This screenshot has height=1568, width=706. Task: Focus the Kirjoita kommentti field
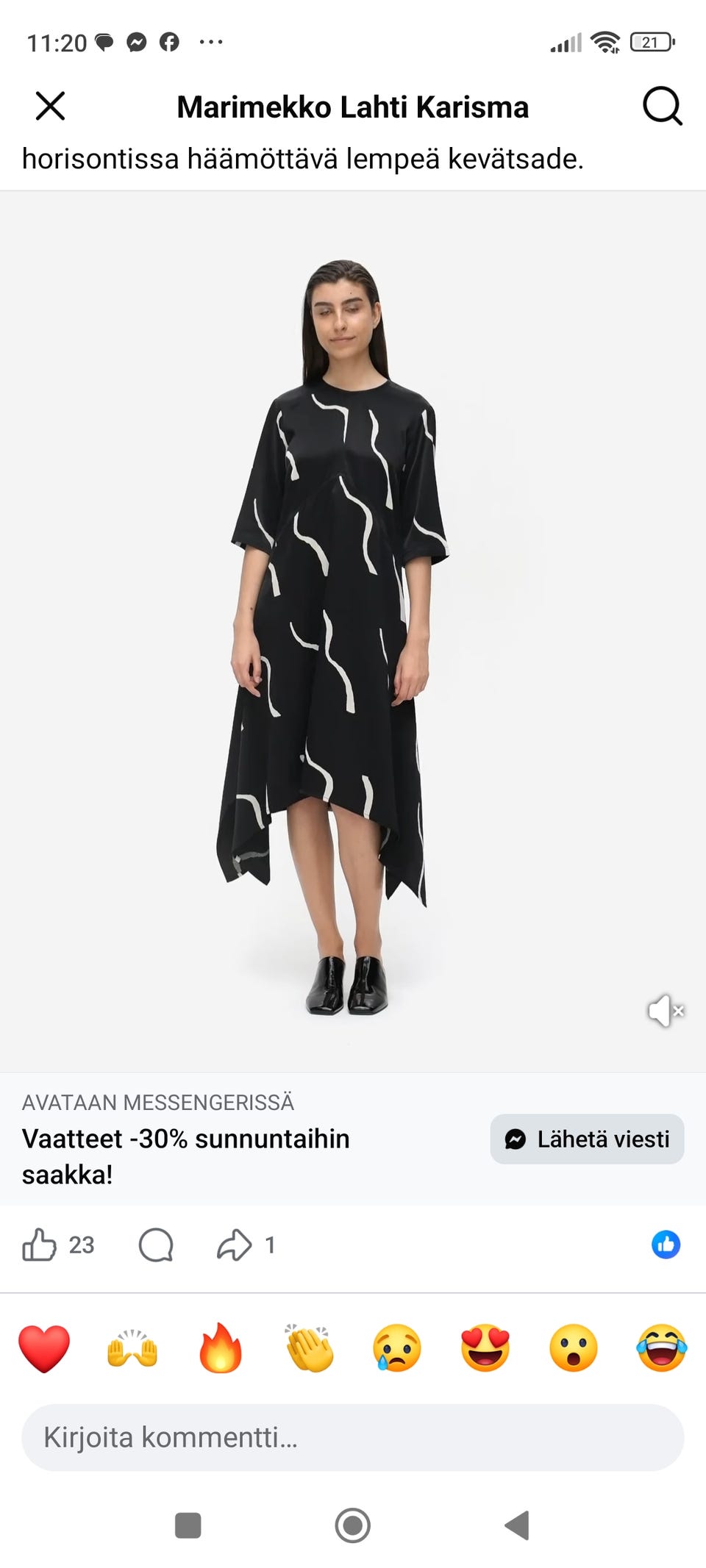tap(353, 1438)
